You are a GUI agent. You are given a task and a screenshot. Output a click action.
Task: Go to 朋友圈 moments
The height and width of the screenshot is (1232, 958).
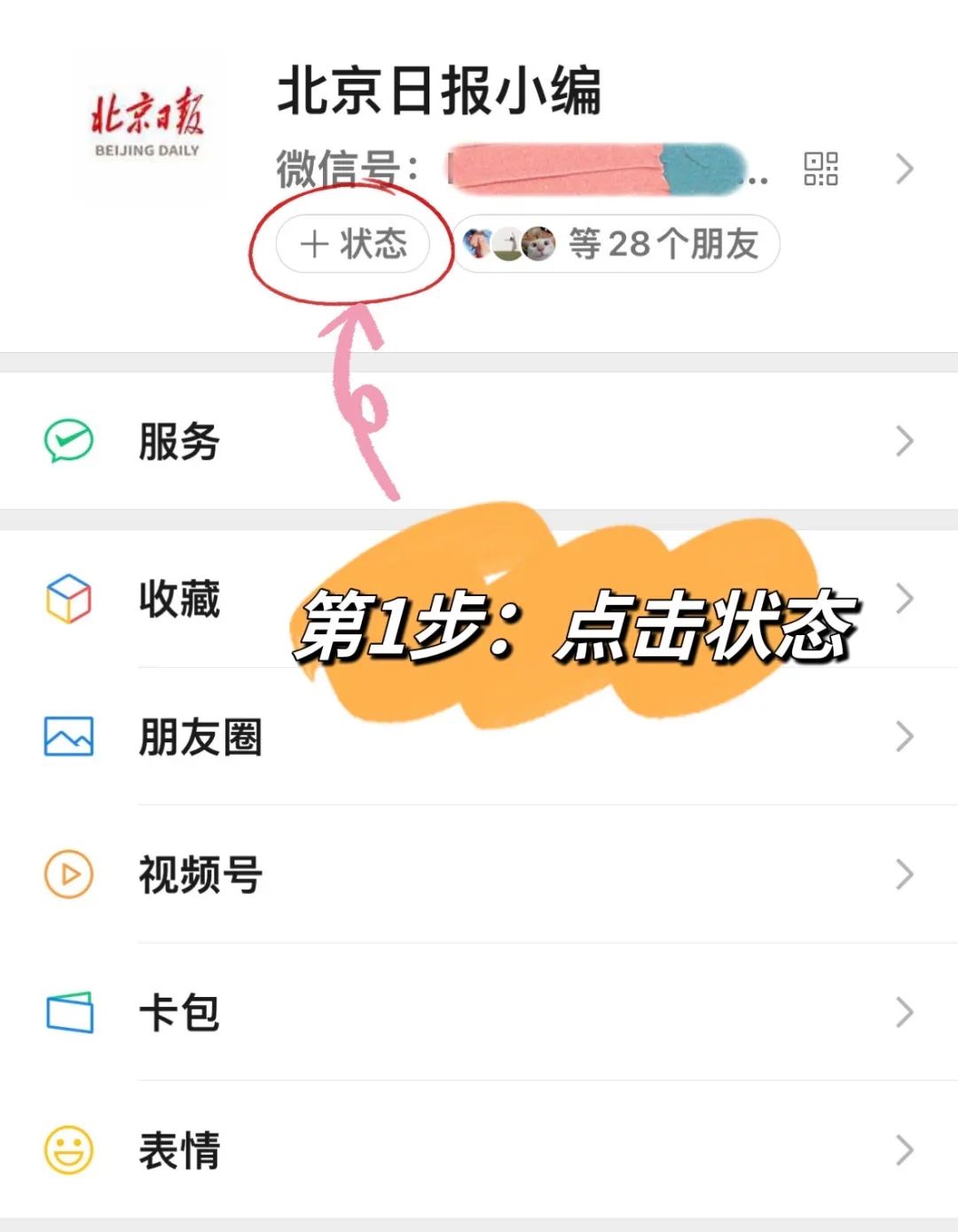(479, 737)
